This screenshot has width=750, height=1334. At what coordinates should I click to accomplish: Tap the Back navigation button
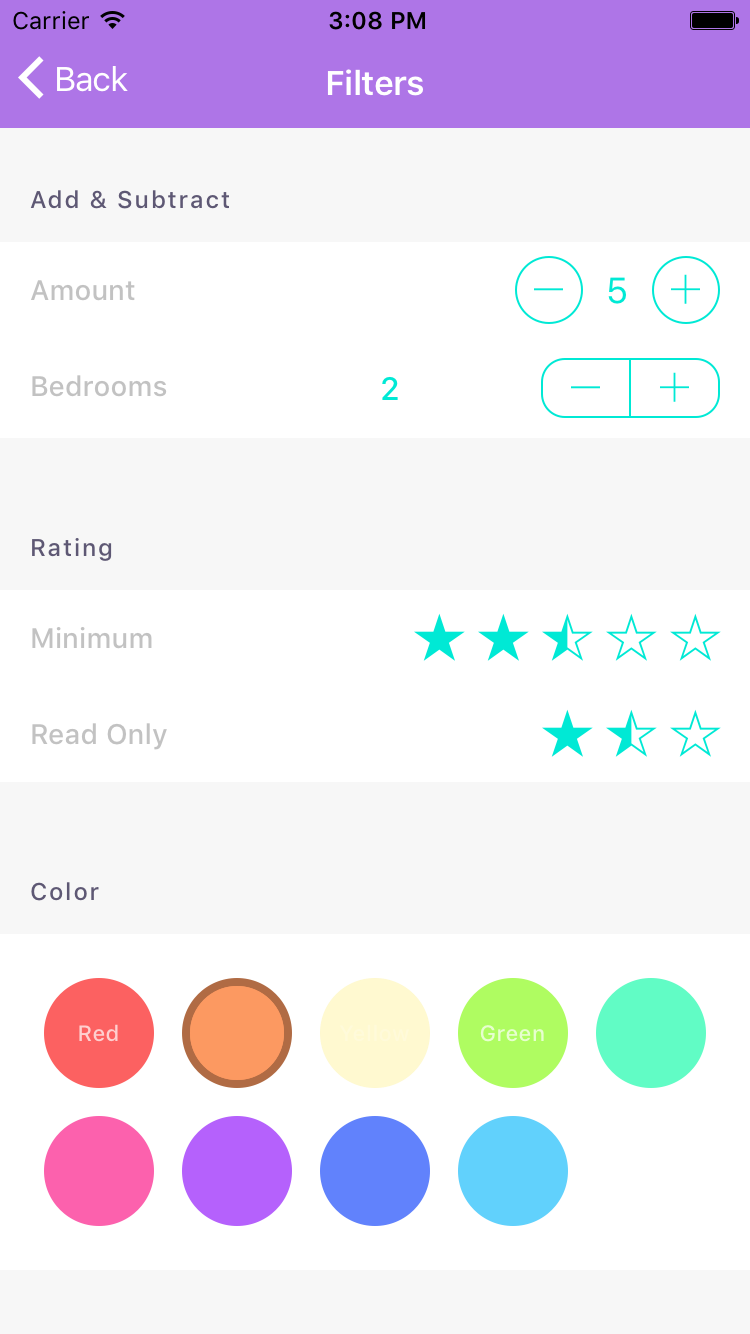click(x=71, y=79)
